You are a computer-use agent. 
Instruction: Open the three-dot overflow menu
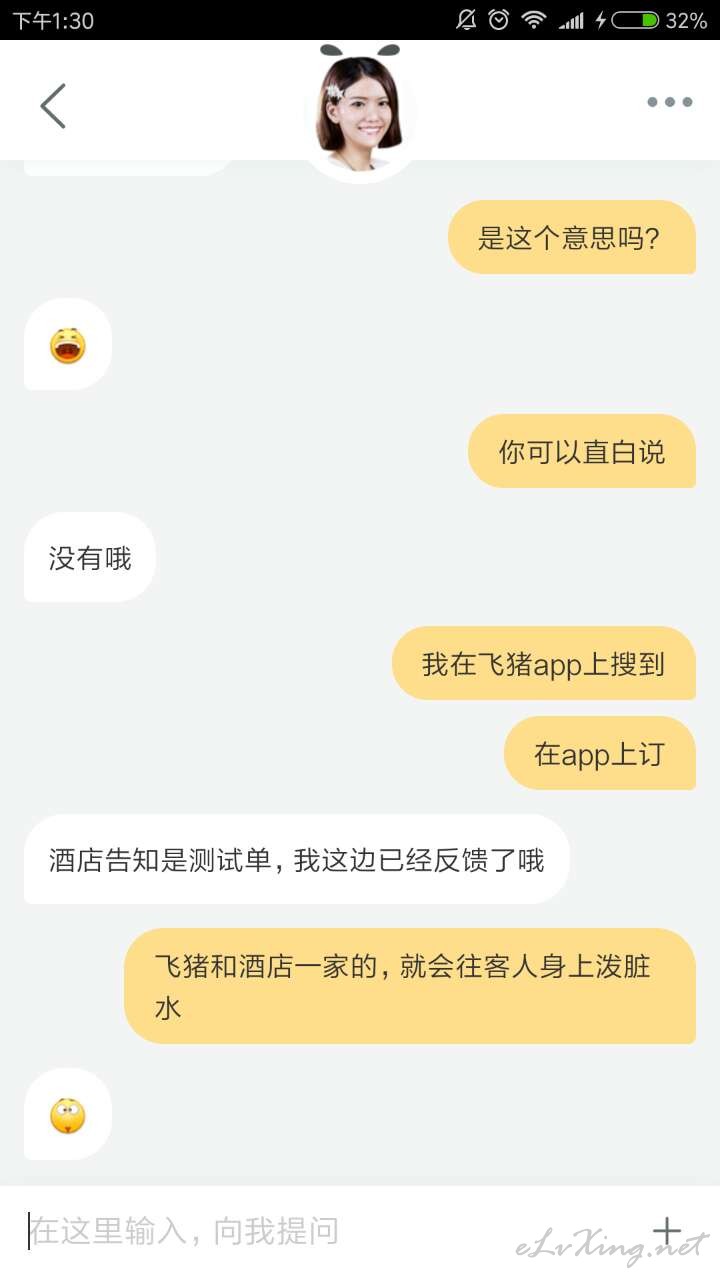669,102
